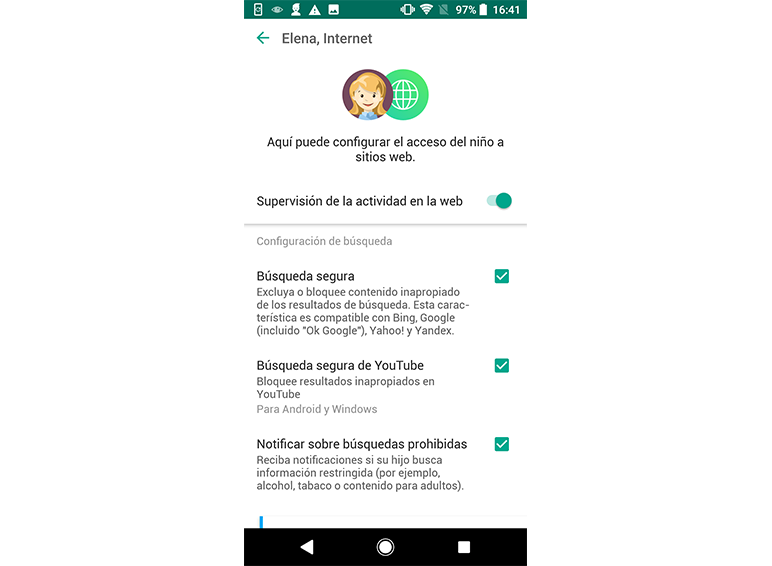Uncheck the Búsqueda segura checkbox
The image size is (772, 566).
502,276
